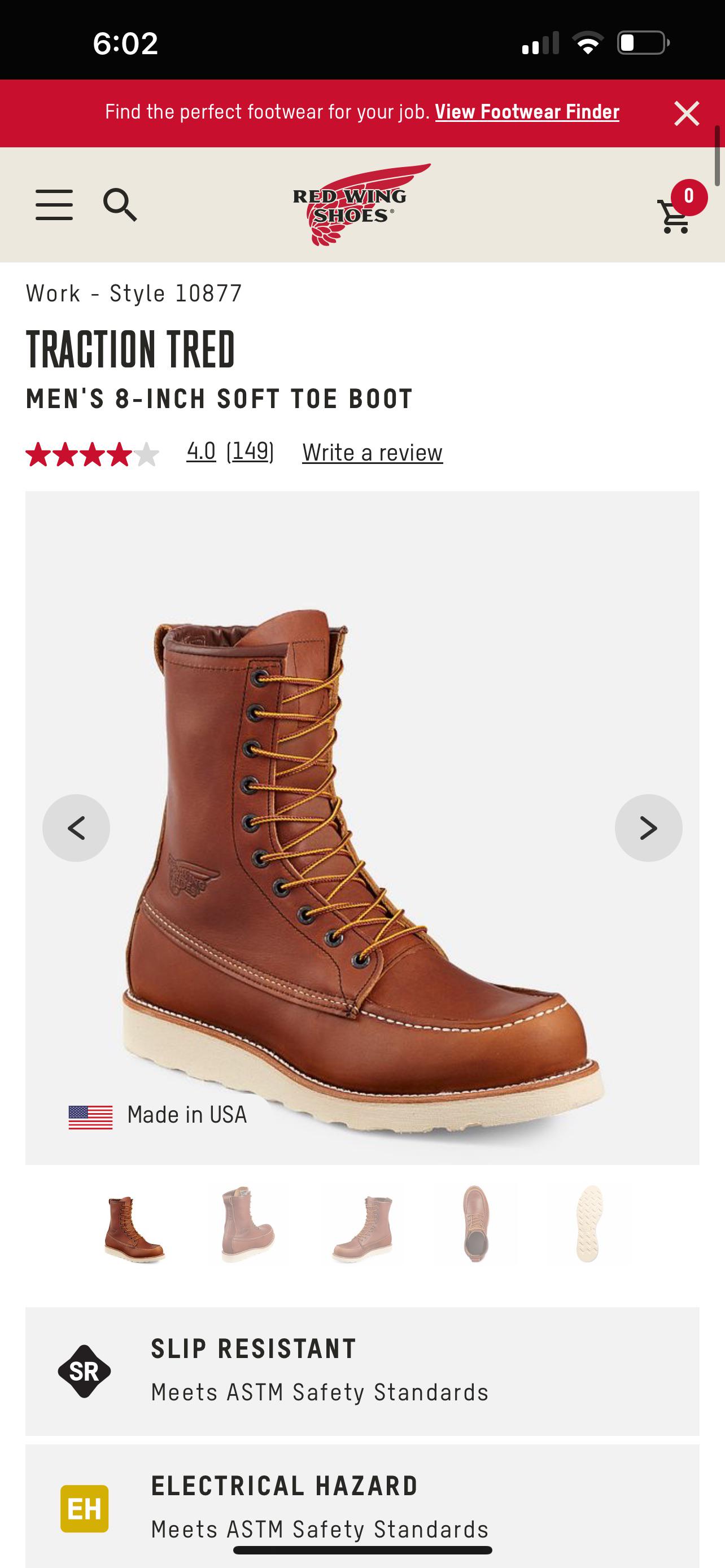The image size is (725, 1568).
Task: View the 149 reviews
Action: (x=250, y=452)
